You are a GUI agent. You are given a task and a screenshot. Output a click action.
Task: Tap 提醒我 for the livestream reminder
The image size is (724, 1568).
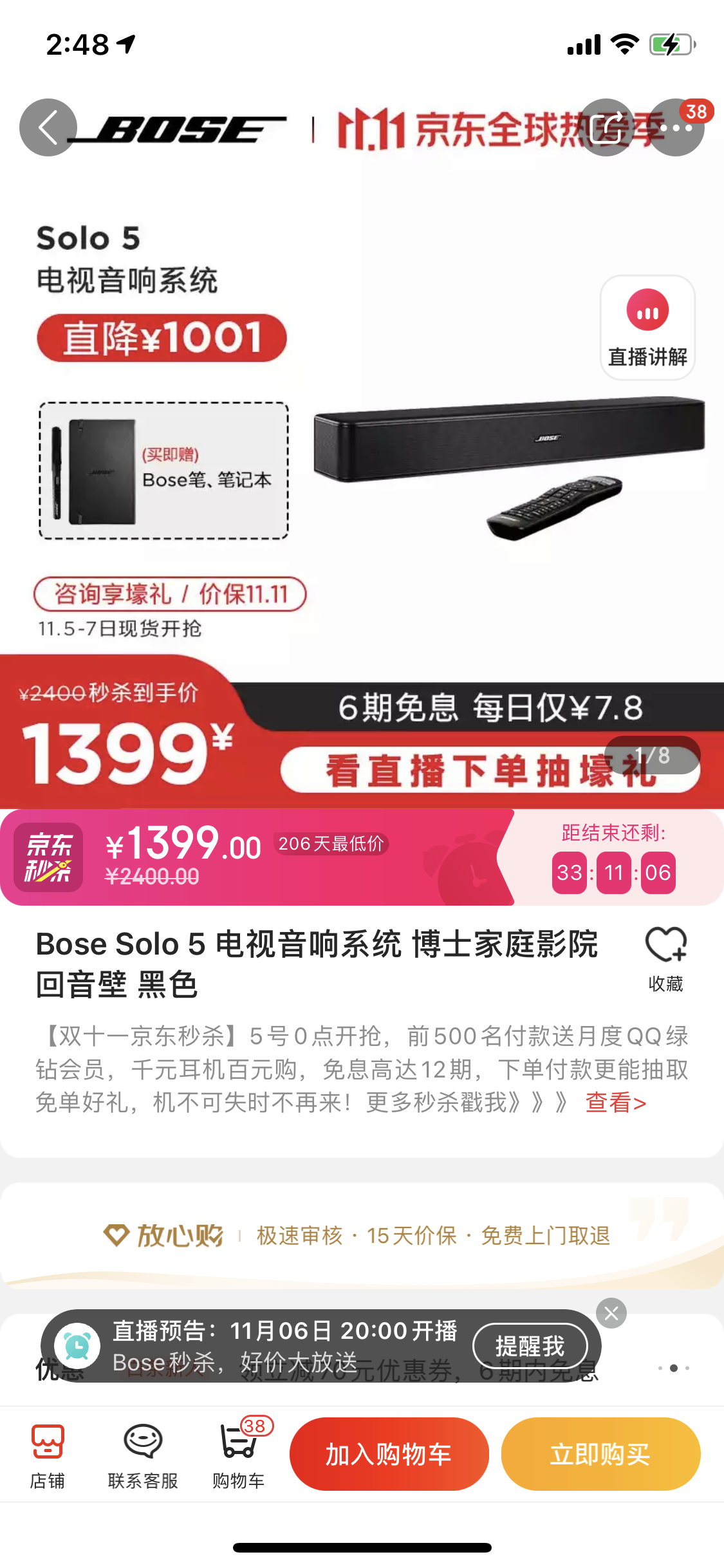tap(530, 1345)
